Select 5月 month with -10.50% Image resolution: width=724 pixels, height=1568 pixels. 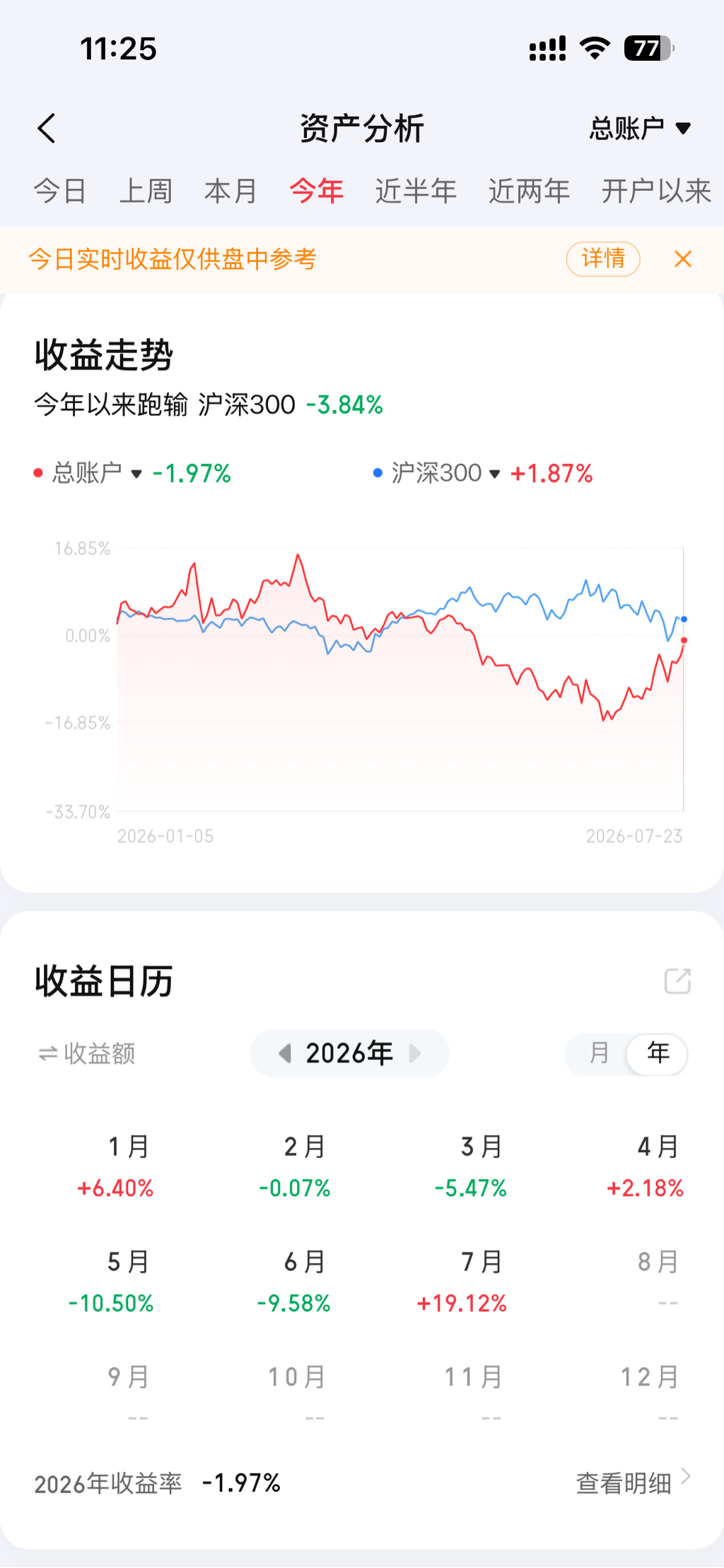tap(111, 1281)
